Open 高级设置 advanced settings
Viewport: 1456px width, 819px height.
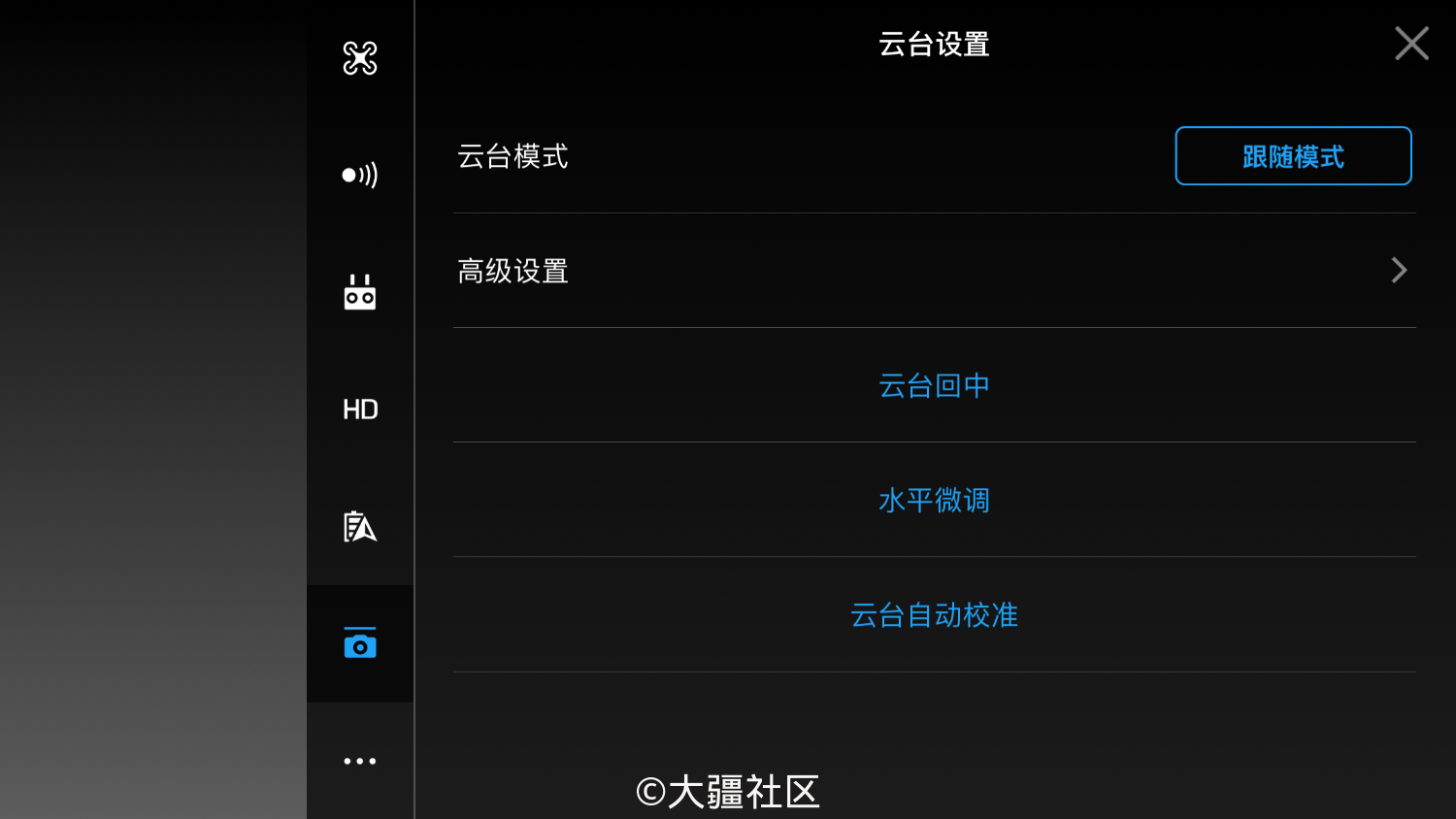[x=933, y=271]
